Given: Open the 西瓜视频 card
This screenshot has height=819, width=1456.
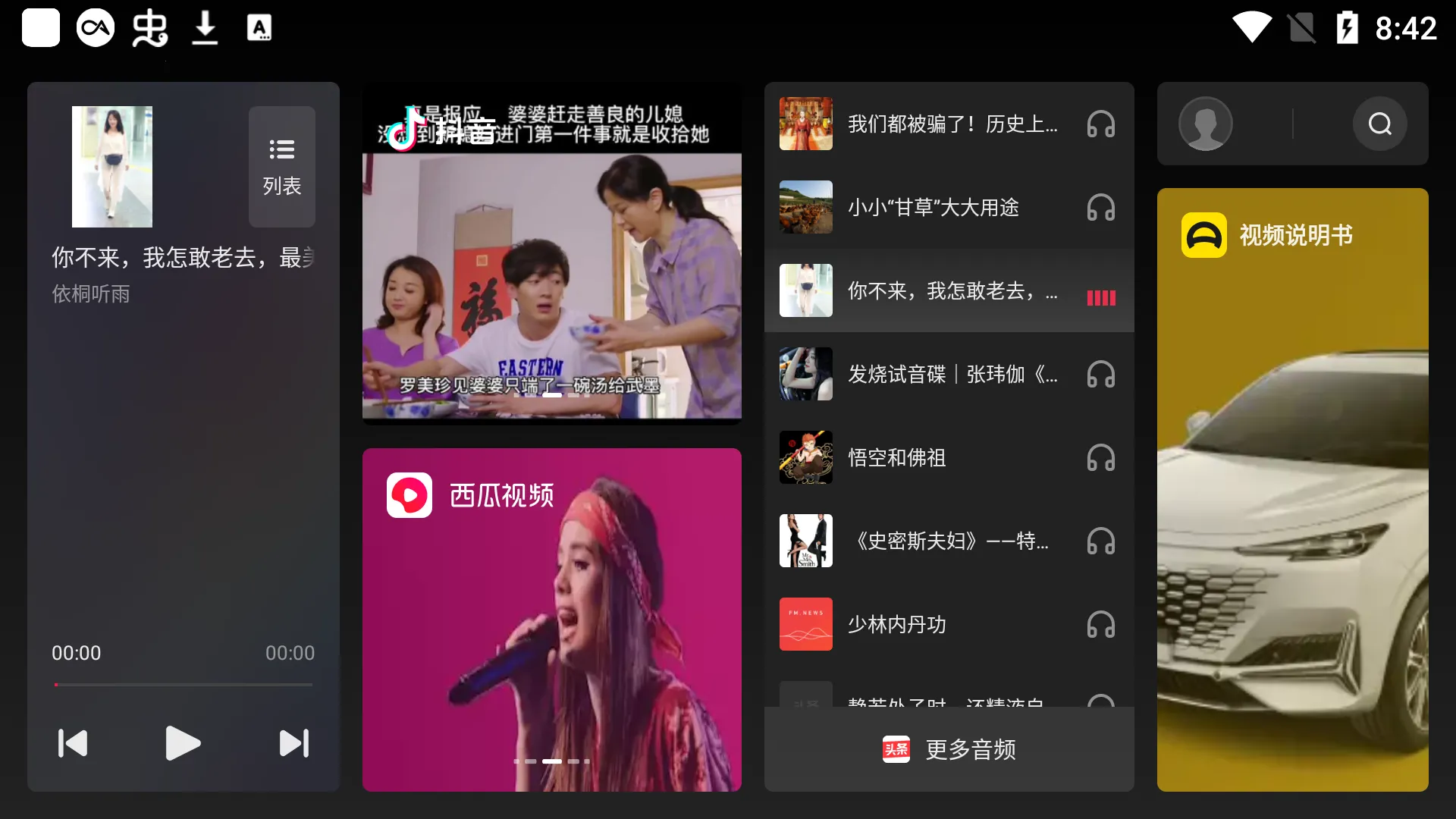Looking at the screenshot, I should coord(551,620).
